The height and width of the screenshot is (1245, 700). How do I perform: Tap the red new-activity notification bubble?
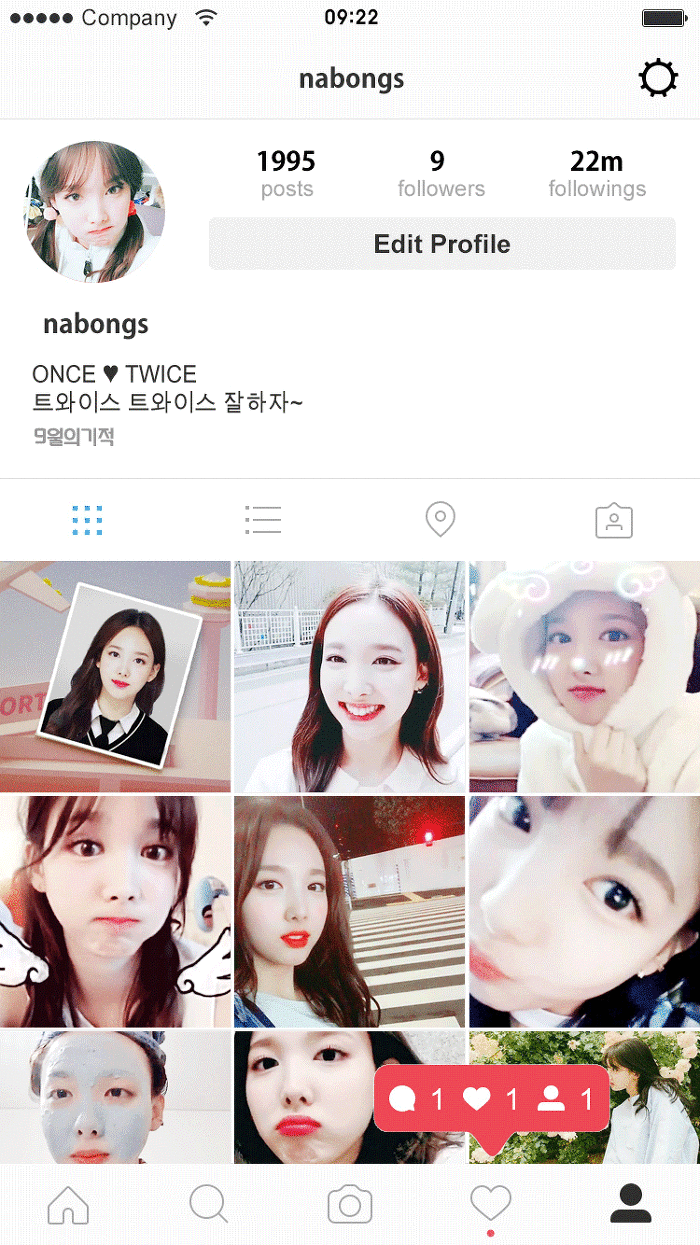(491, 1100)
